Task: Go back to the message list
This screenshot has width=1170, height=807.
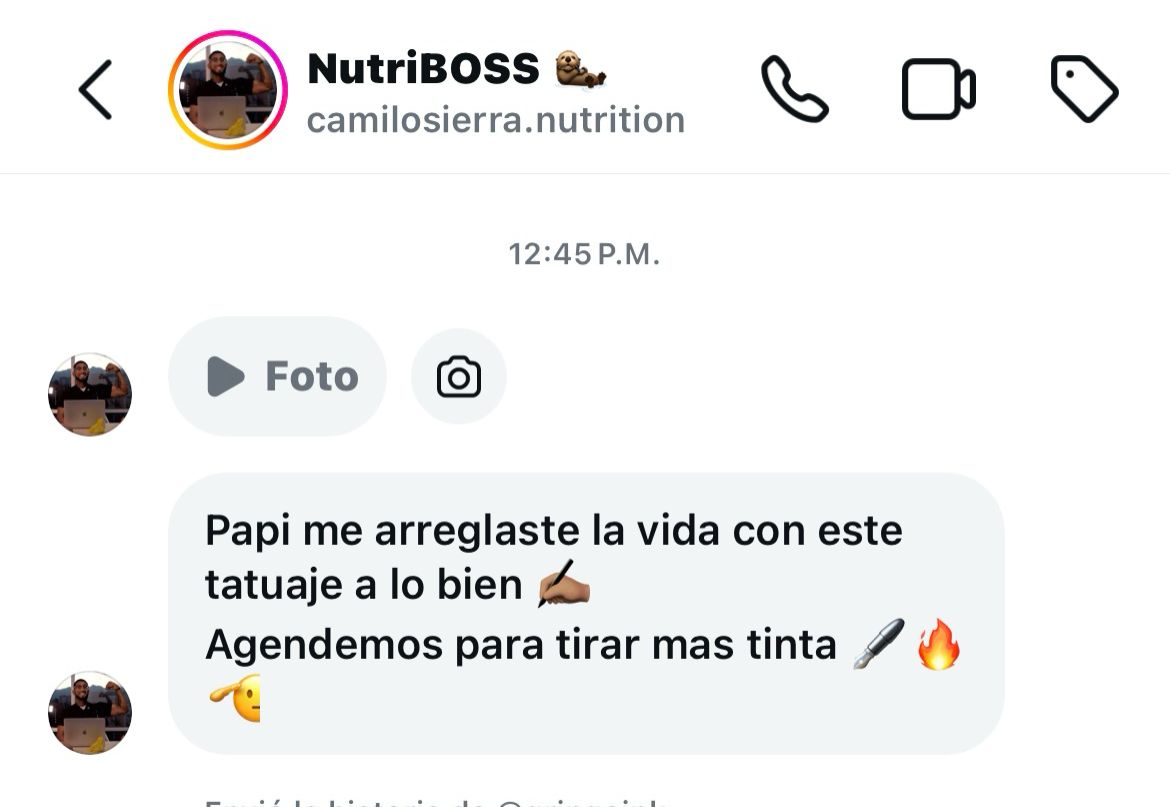Action: pos(96,90)
